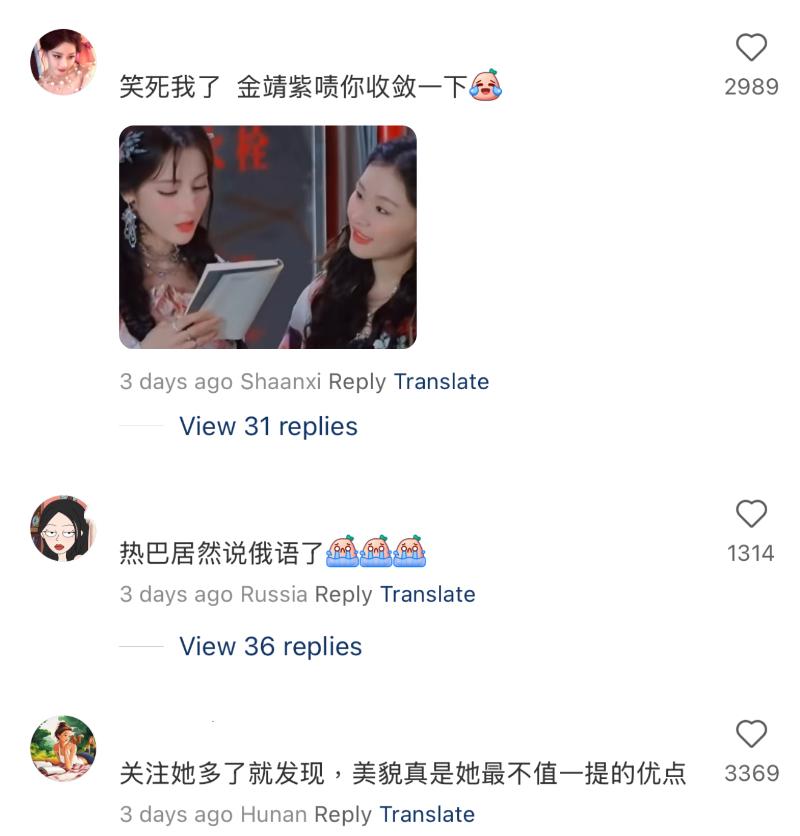Open the Hunan commenter's profile avatar
800x836 pixels.
[x=64, y=748]
